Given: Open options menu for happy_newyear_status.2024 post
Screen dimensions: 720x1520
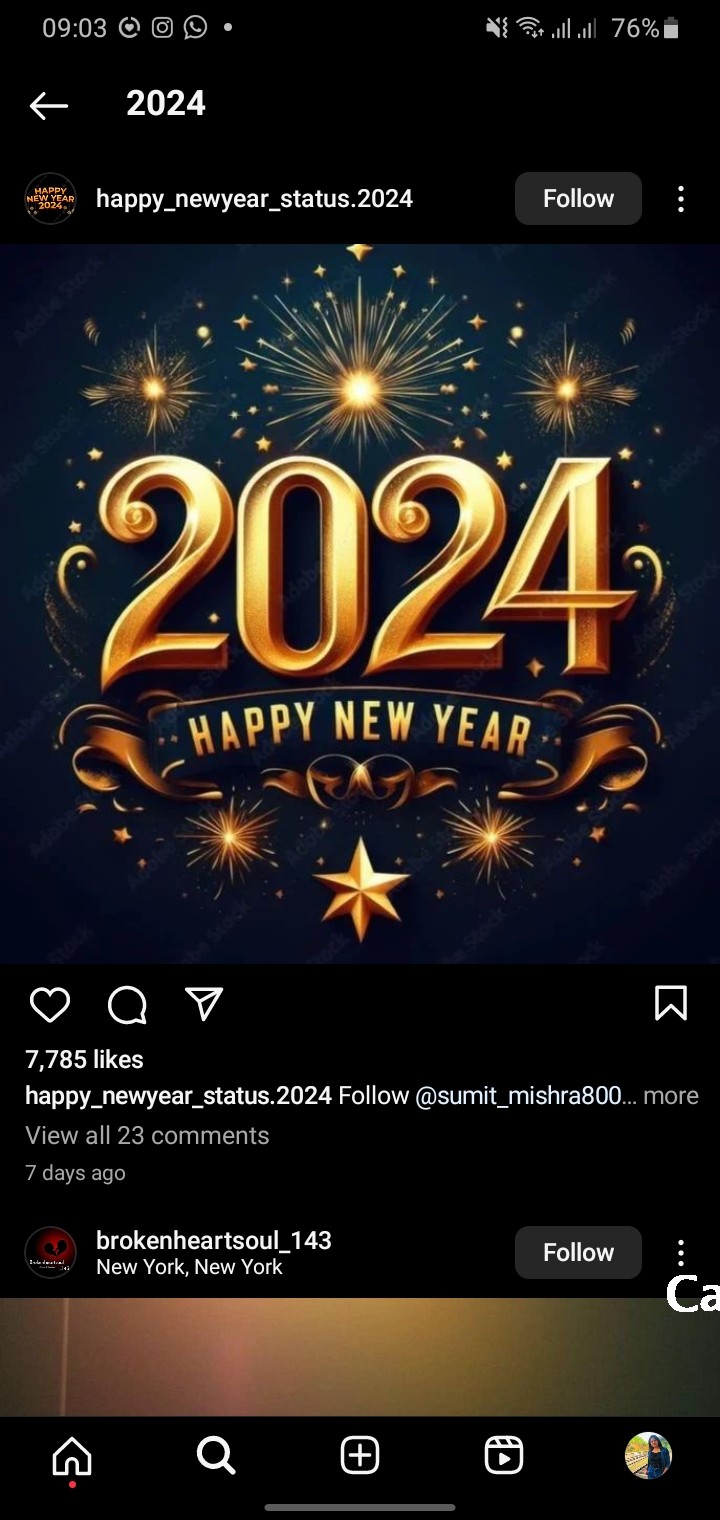Looking at the screenshot, I should pyautogui.click(x=680, y=198).
